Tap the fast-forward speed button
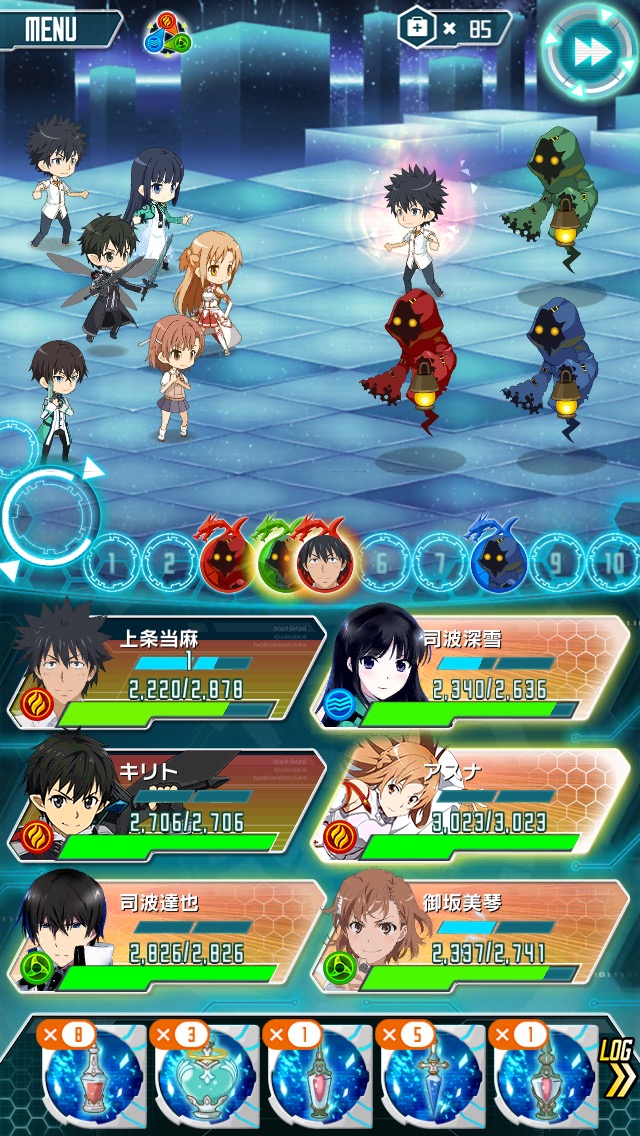640x1136 pixels. (x=591, y=52)
